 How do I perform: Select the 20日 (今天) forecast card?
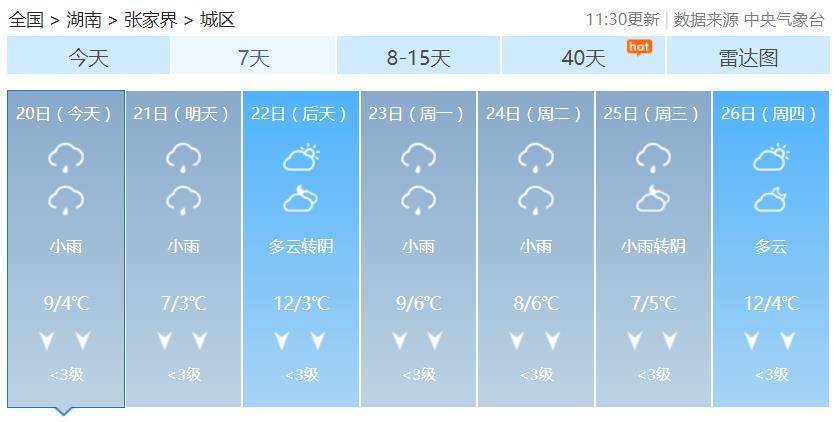pyautogui.click(x=65, y=248)
